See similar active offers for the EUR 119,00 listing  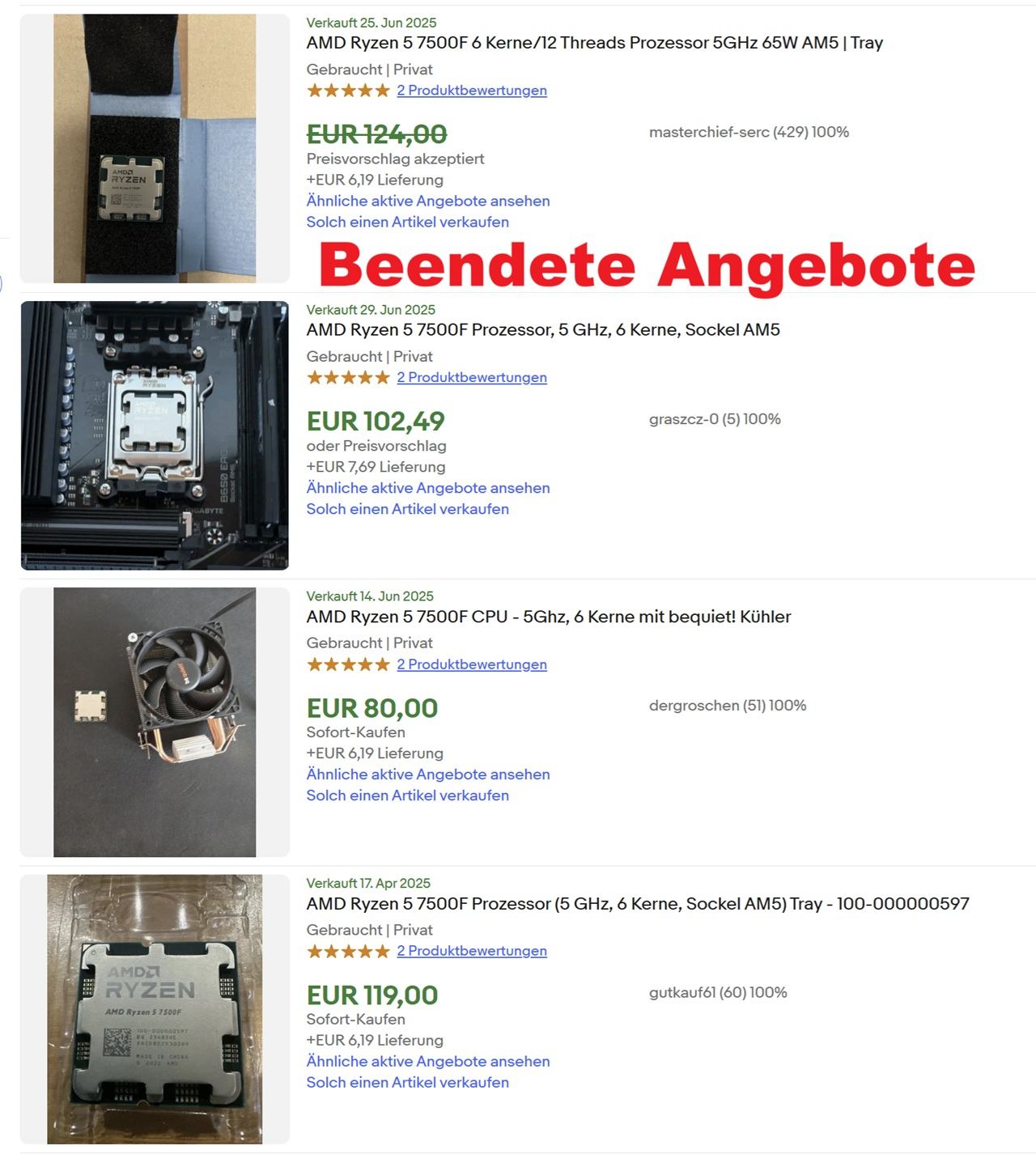coord(427,1061)
